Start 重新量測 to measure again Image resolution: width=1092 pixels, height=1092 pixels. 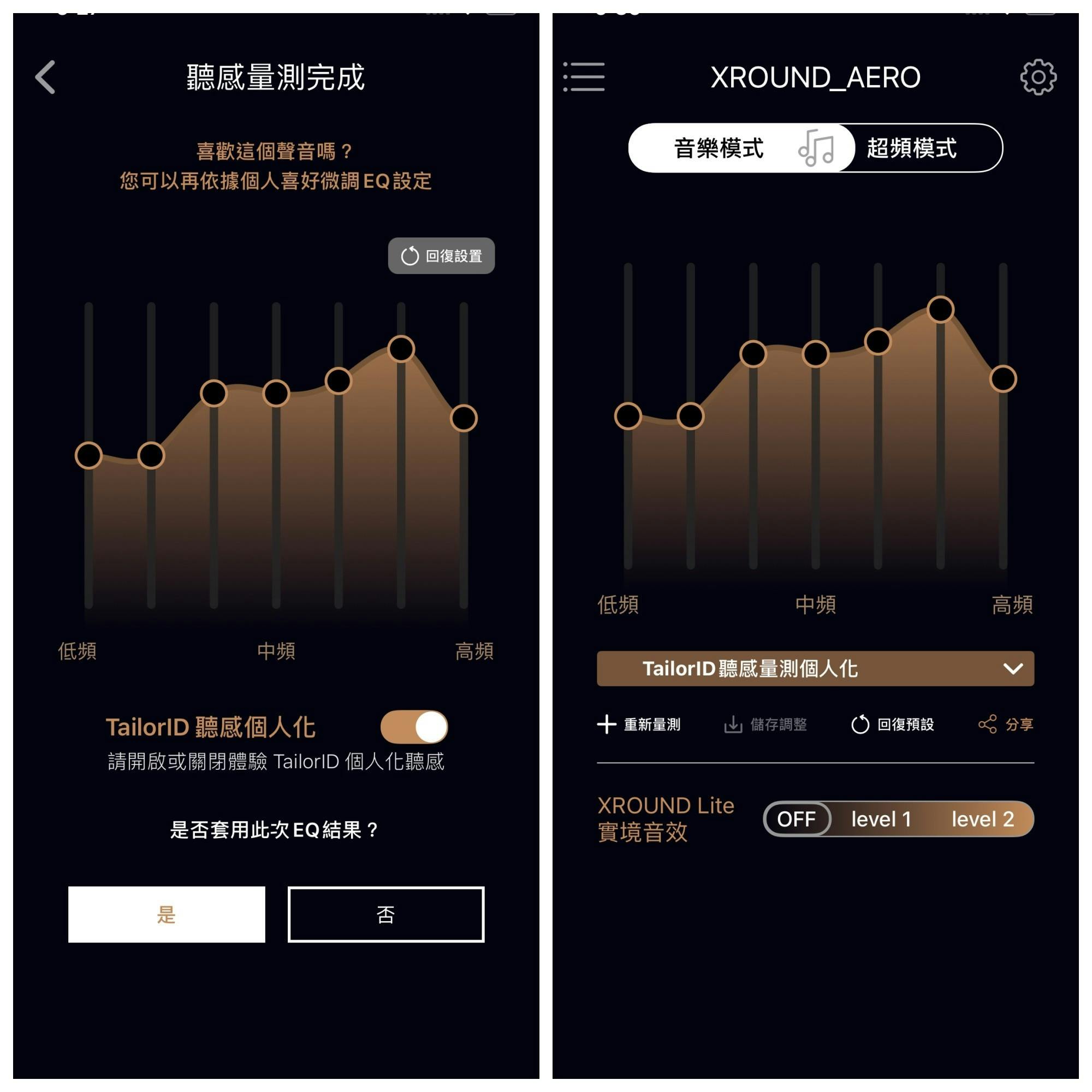(x=639, y=724)
